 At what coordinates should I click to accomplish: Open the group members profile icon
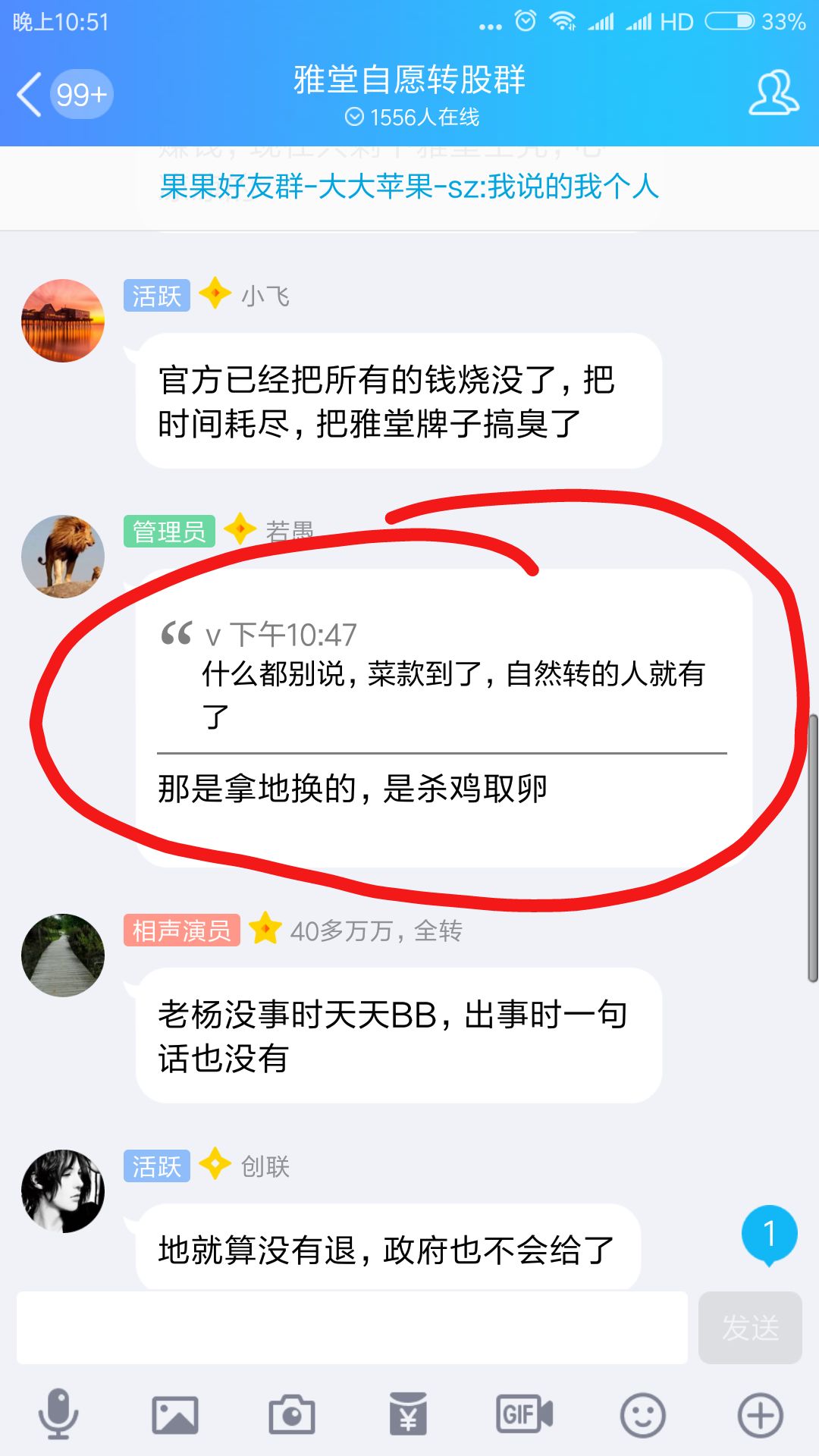pos(773,94)
